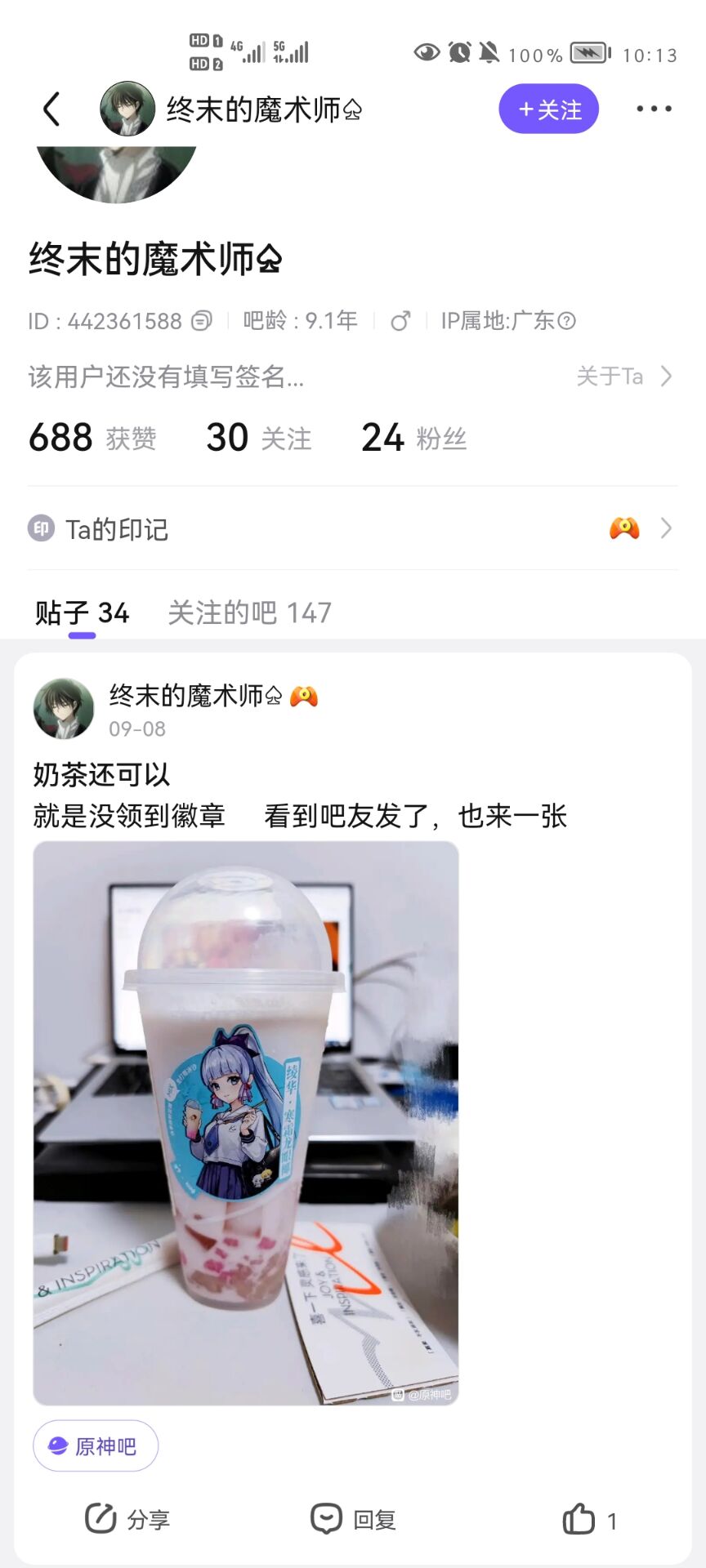Screen dimensions: 706x1568
Task: Open the IP属地 help question mark
Action: coord(566,321)
